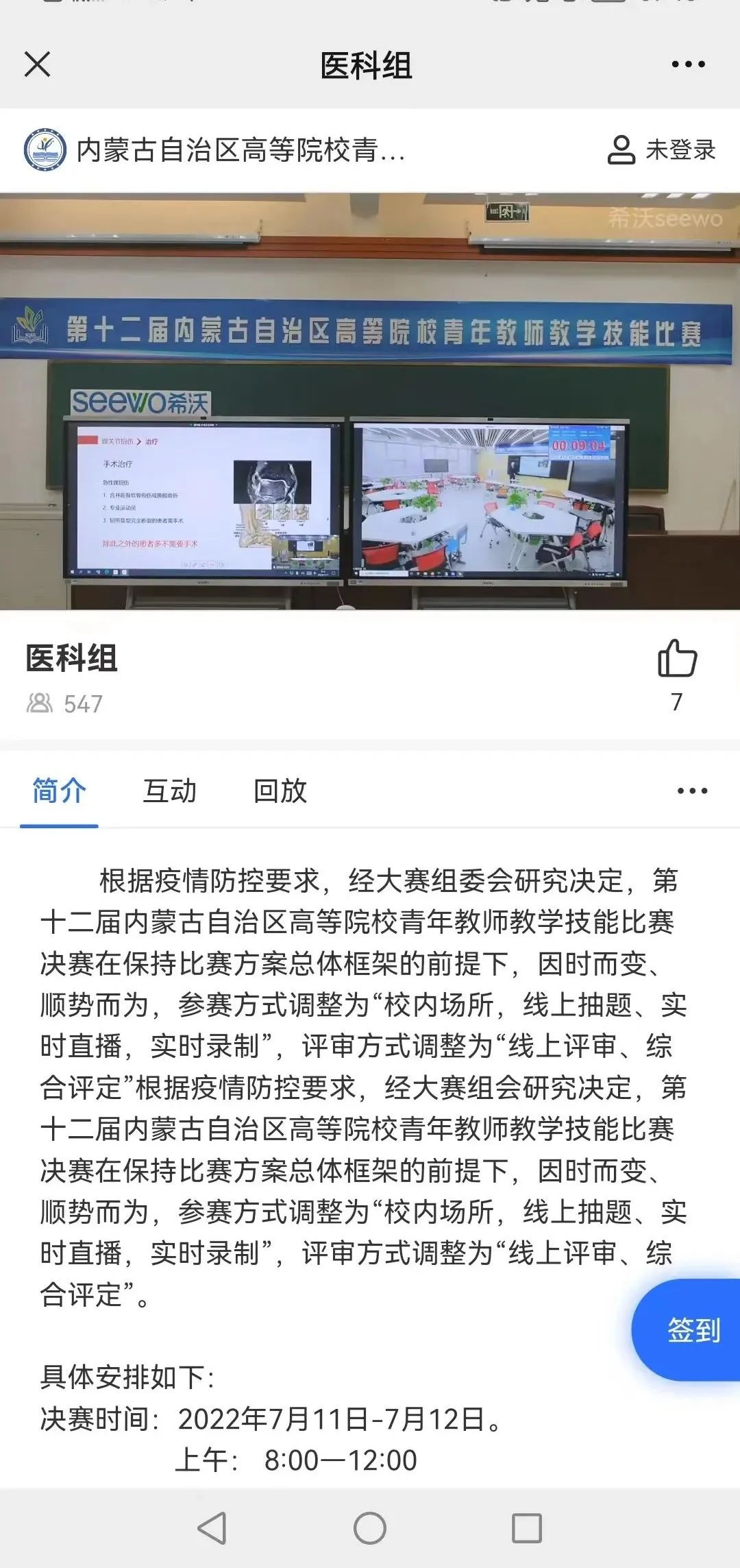Switch to the 互动 tab
Image resolution: width=740 pixels, height=1568 pixels.
click(169, 791)
